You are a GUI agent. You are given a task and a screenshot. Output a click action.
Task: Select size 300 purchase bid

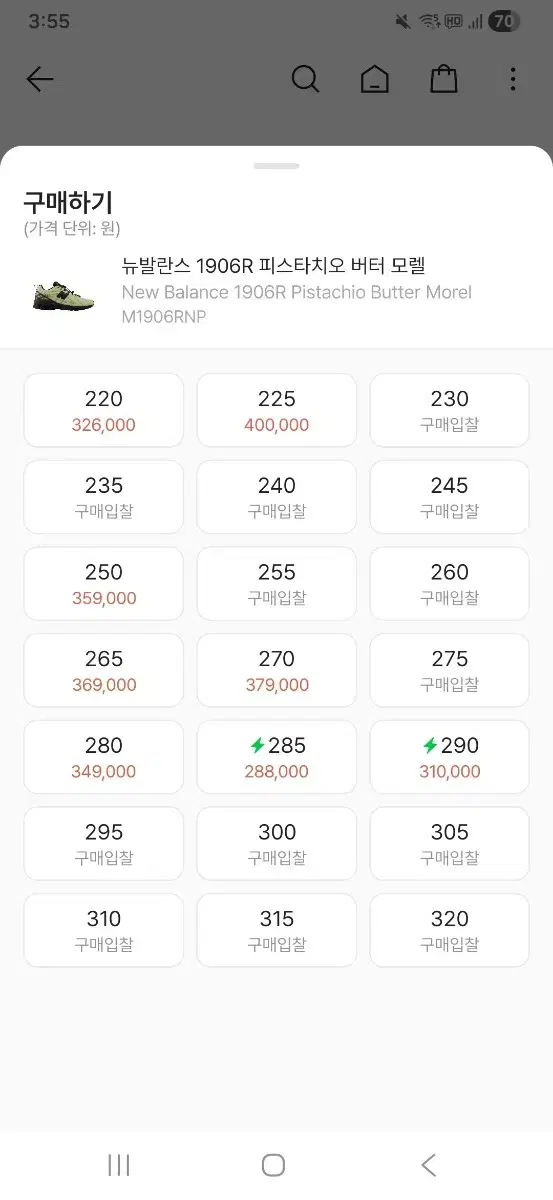coord(277,844)
